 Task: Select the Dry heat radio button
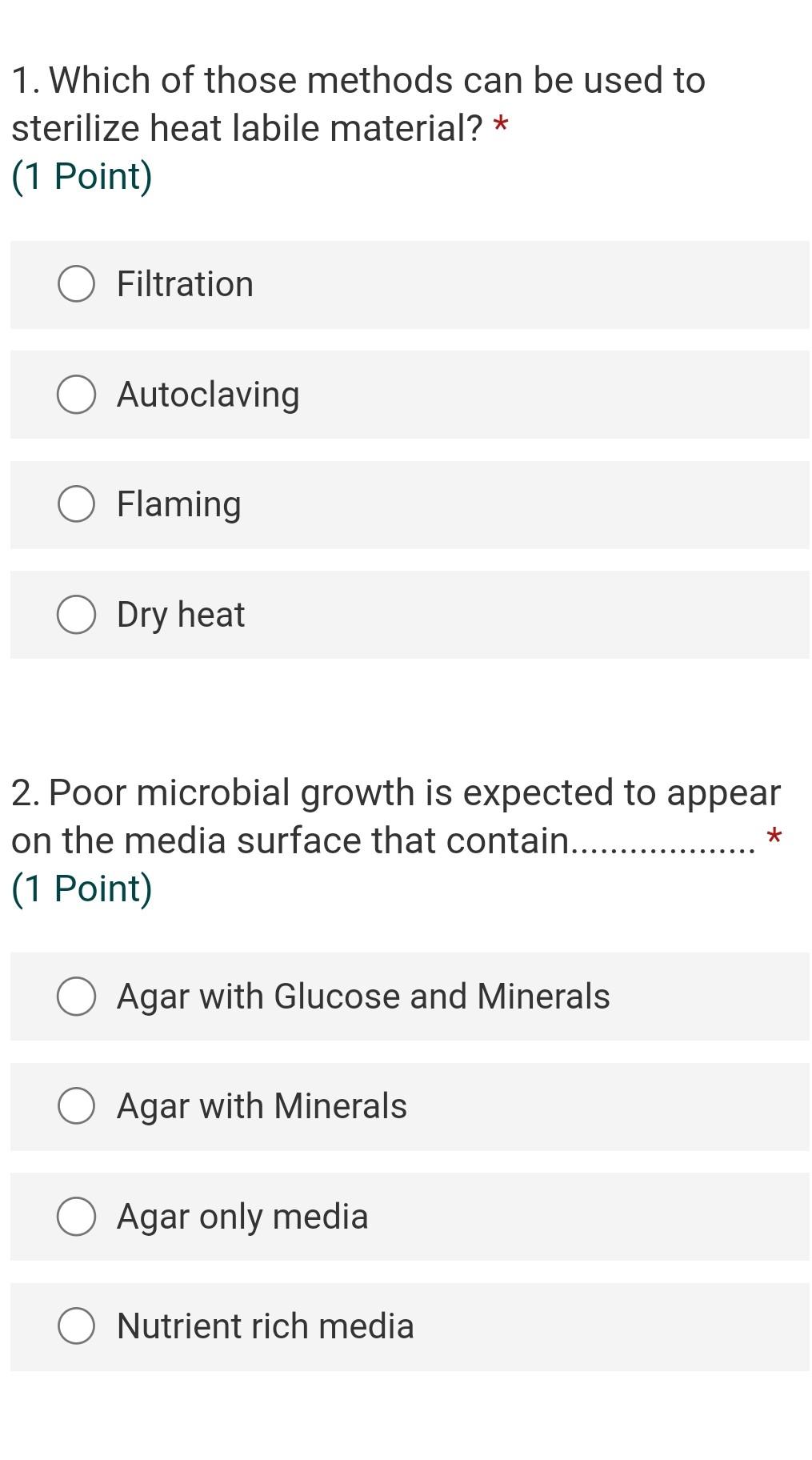point(76,615)
